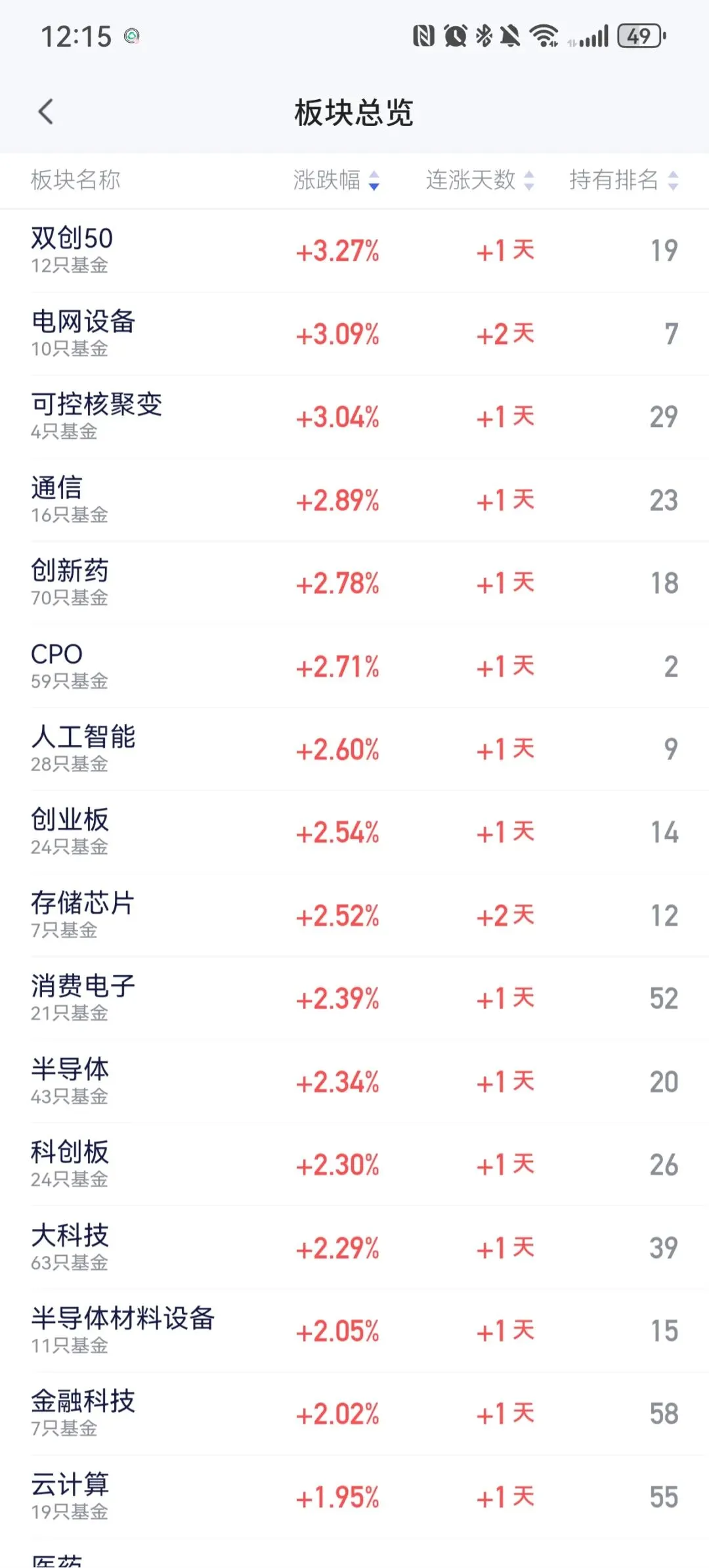Go back from 板块总览 page
This screenshot has width=709, height=1568.
point(46,112)
